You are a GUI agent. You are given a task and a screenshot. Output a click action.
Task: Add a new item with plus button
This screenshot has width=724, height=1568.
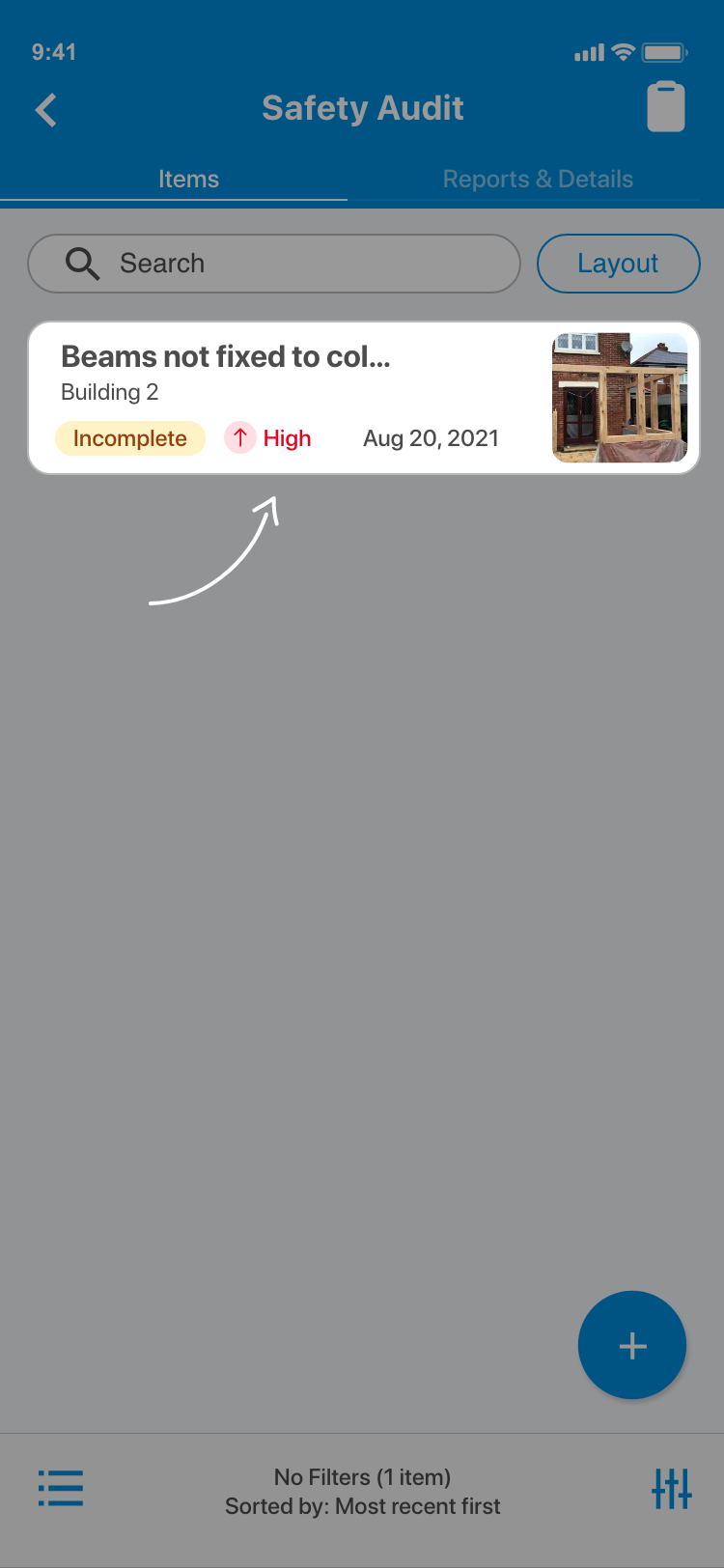(632, 1345)
